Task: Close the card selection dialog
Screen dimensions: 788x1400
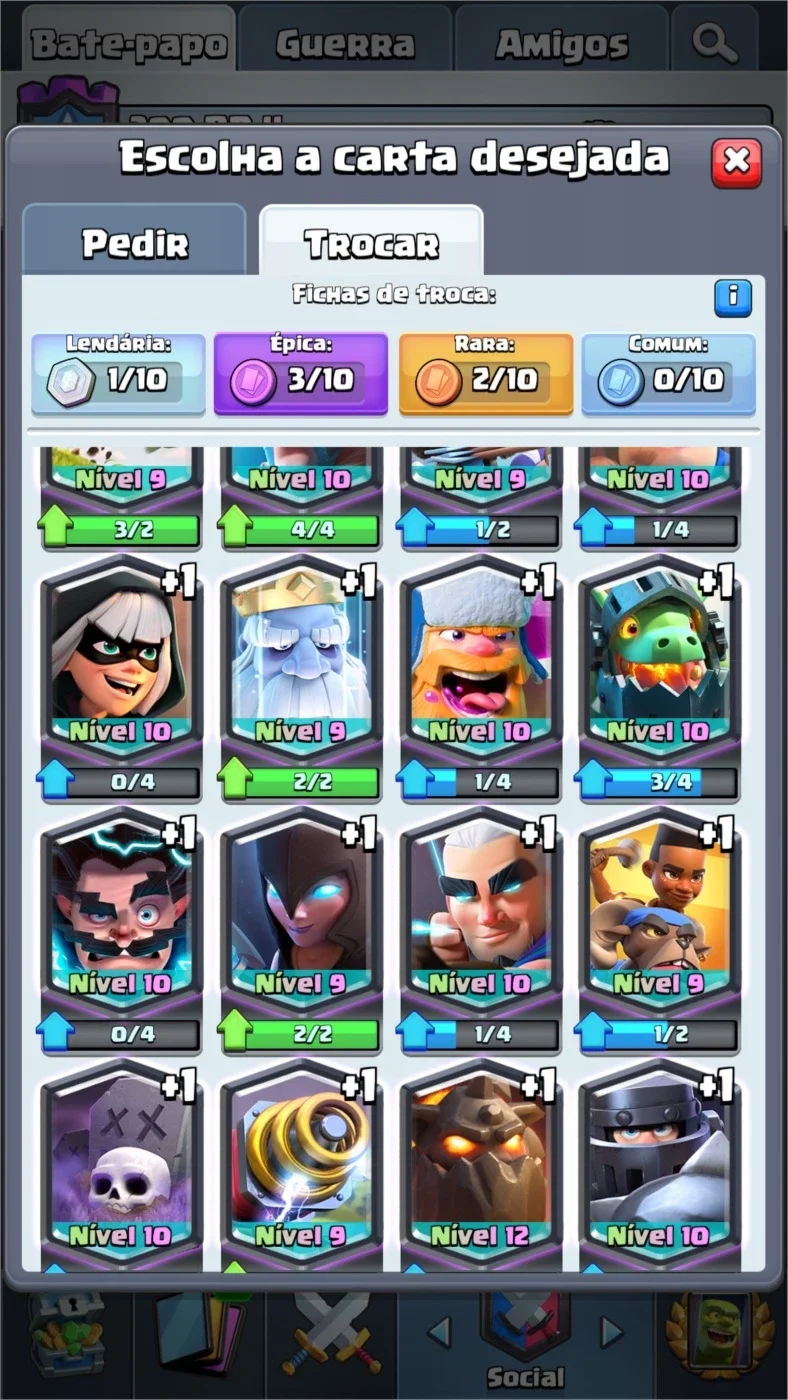Action: (736, 162)
